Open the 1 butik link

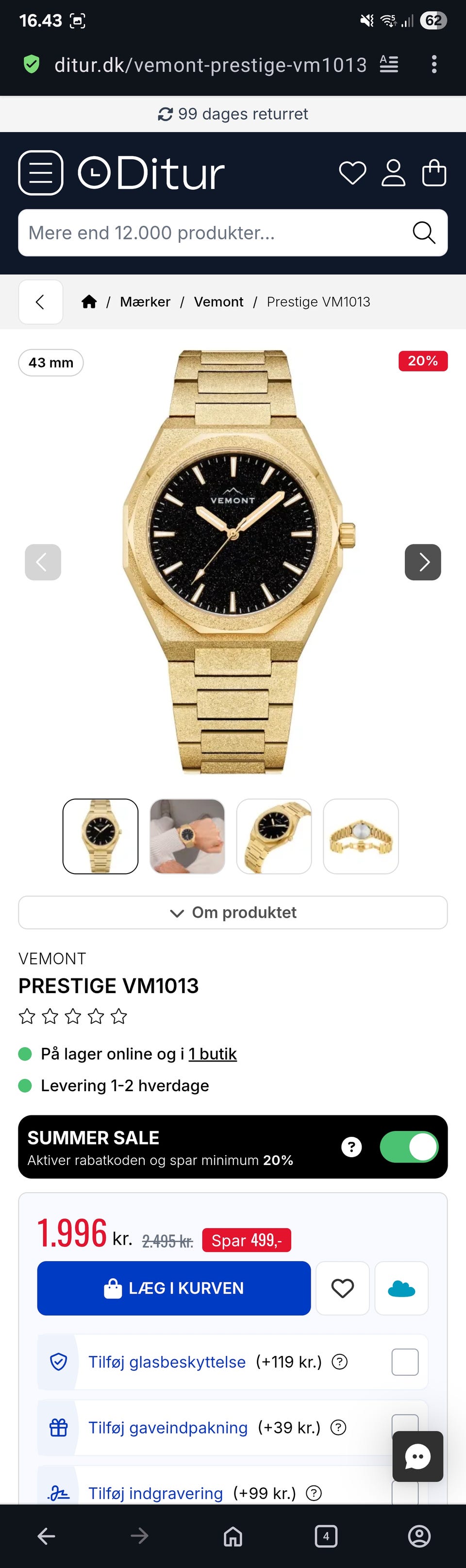tap(212, 1054)
